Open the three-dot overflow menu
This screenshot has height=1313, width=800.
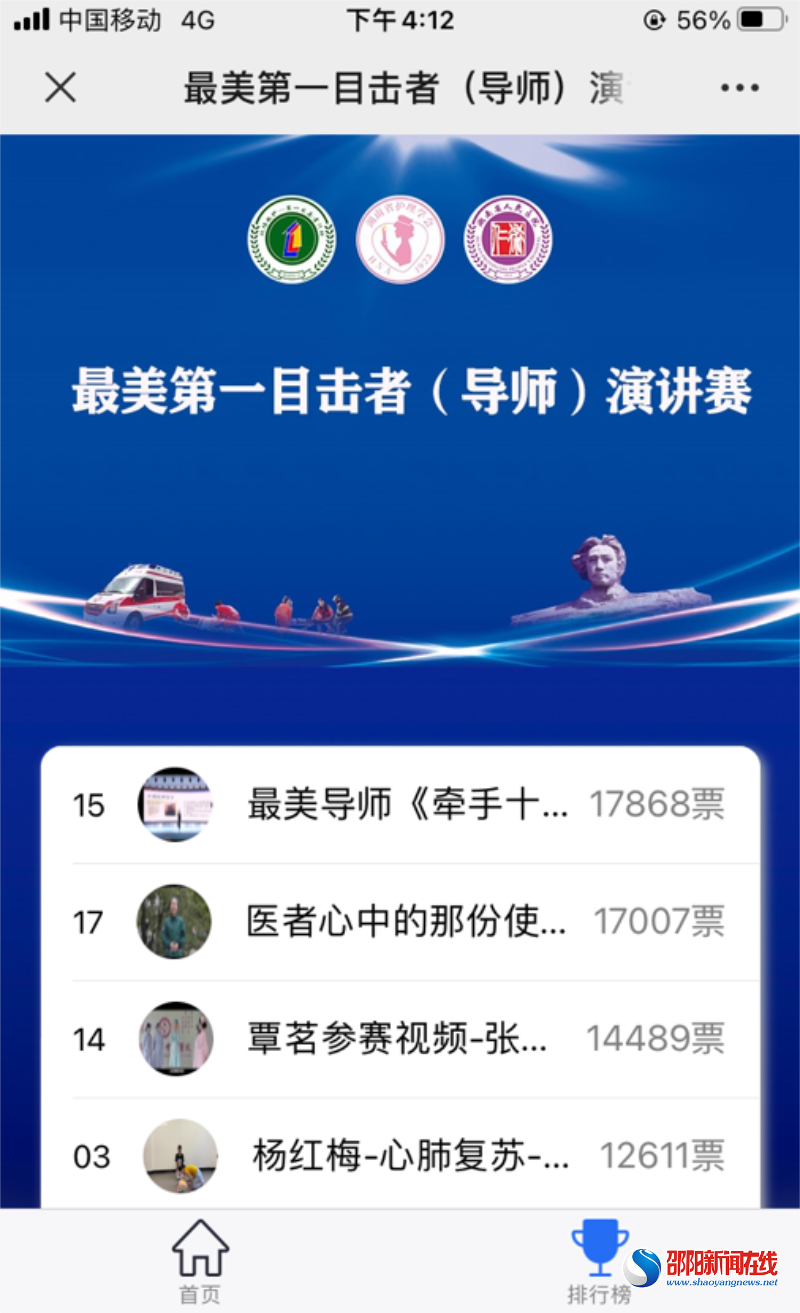(739, 88)
